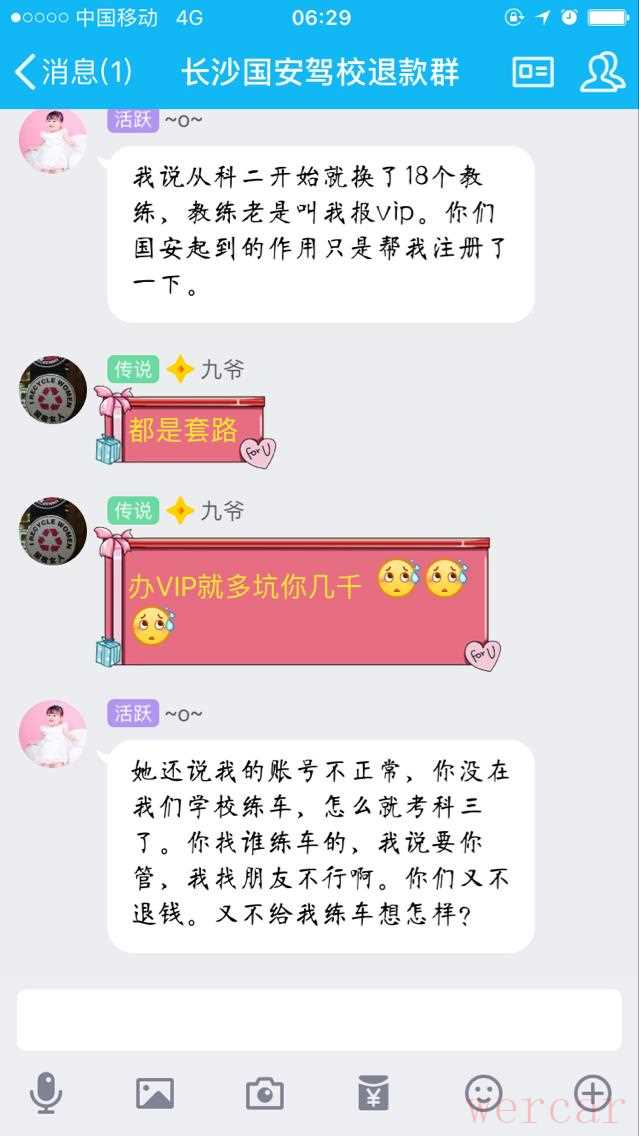Tap 九爷's avatar beside 办VIP就多坑你几千 message
Image resolution: width=639 pixels, height=1136 pixels.
point(53,529)
